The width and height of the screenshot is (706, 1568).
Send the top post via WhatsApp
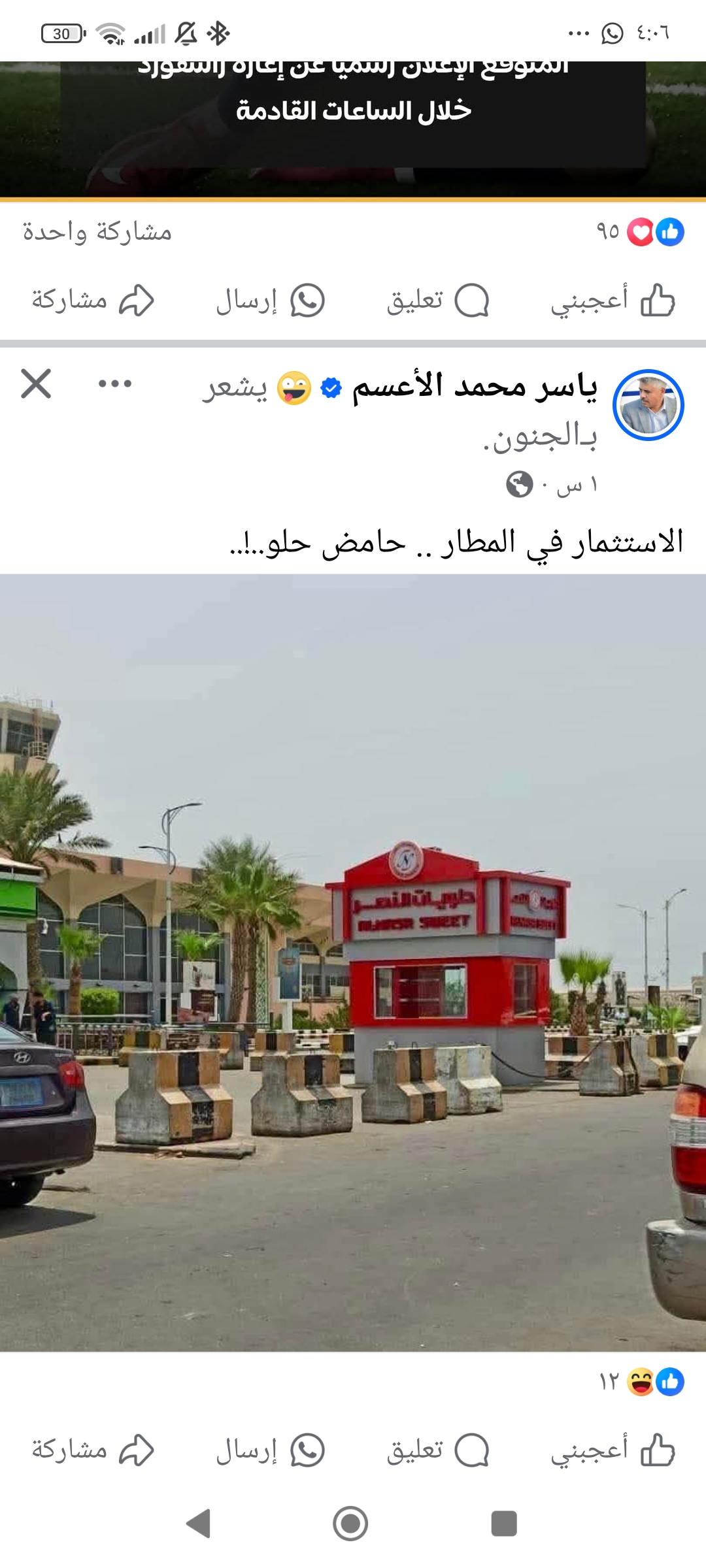pyautogui.click(x=270, y=301)
